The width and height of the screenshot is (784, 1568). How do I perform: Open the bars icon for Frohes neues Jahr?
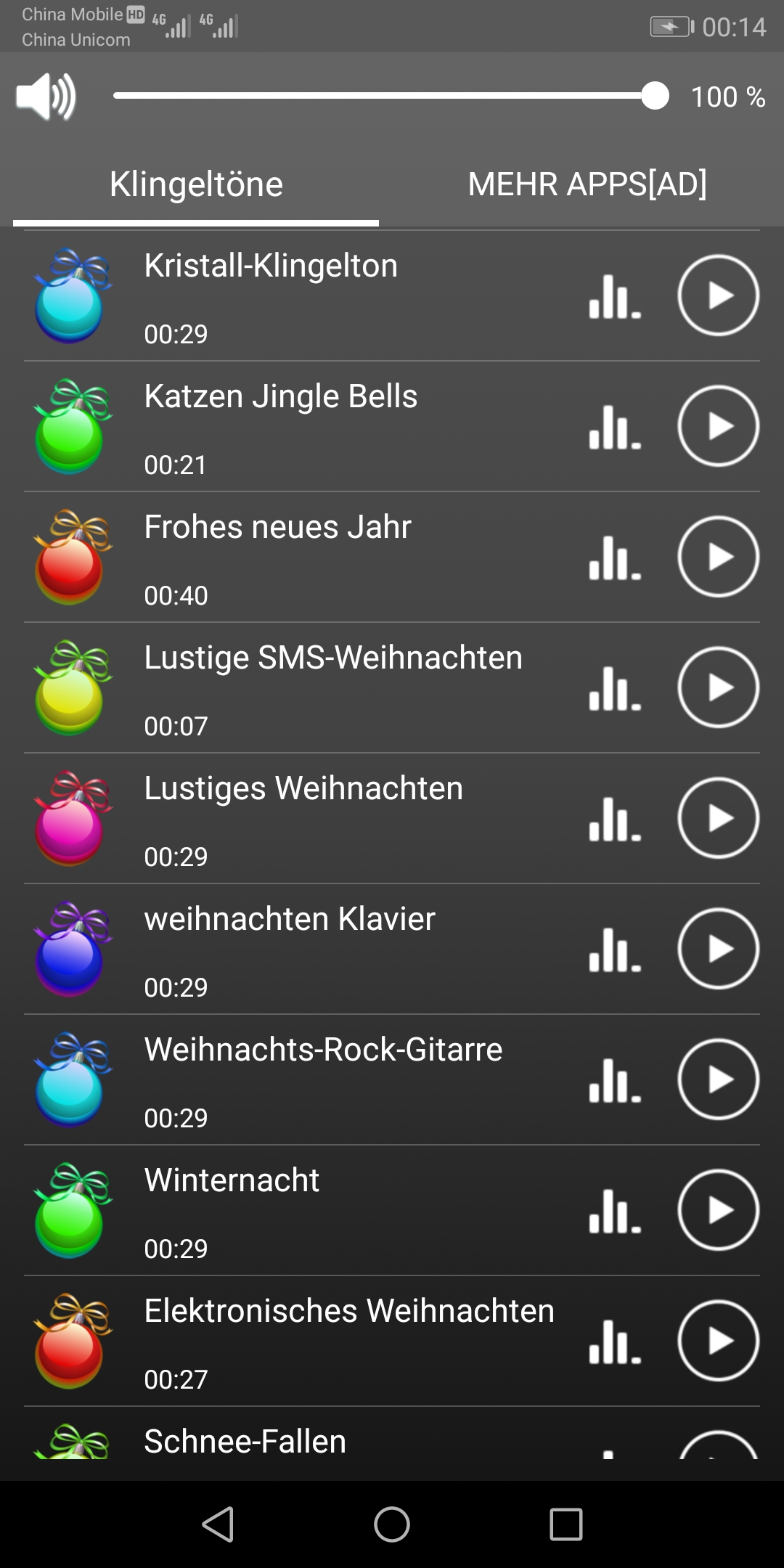[x=615, y=558]
